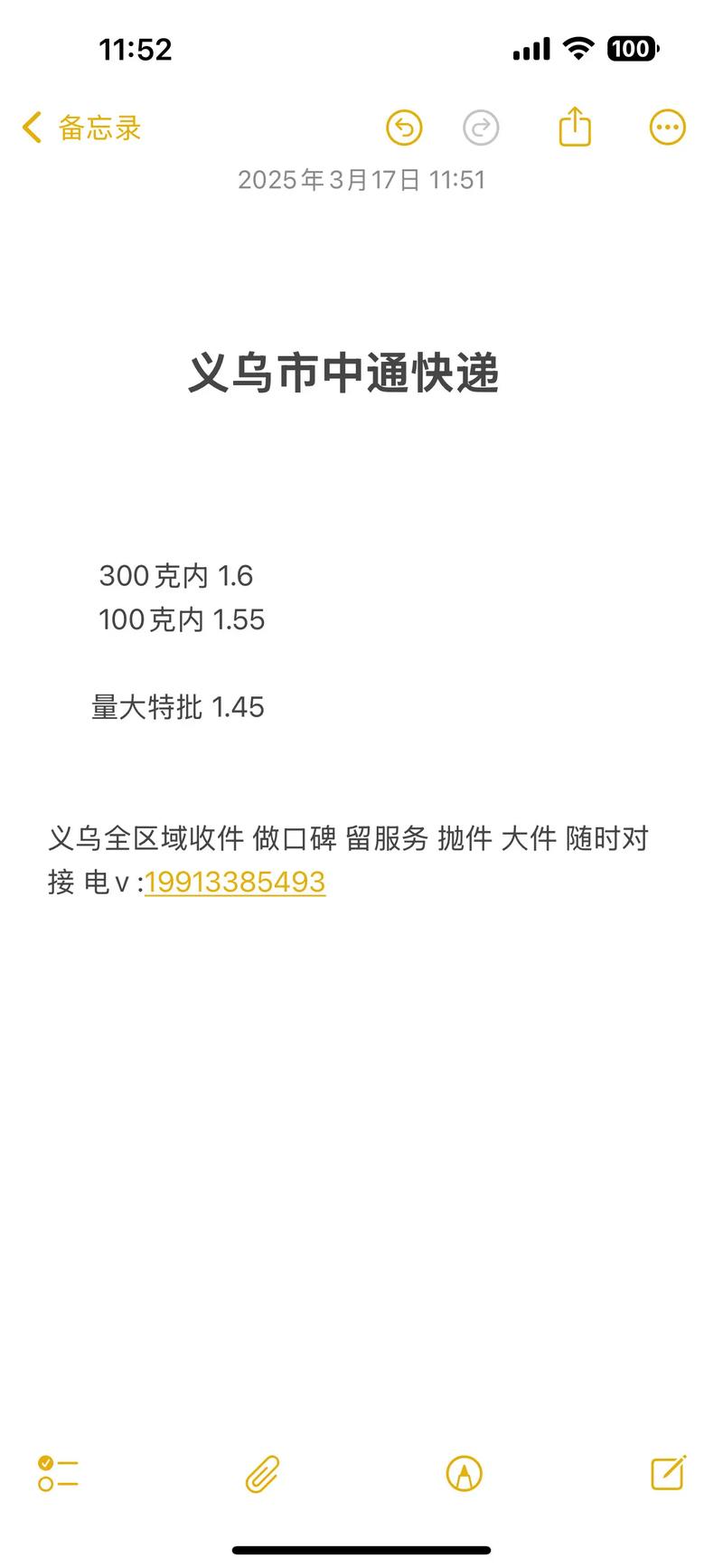This screenshot has width=723, height=1568.
Task: Return to 备忘录 list via back chevron
Action: pos(80,128)
